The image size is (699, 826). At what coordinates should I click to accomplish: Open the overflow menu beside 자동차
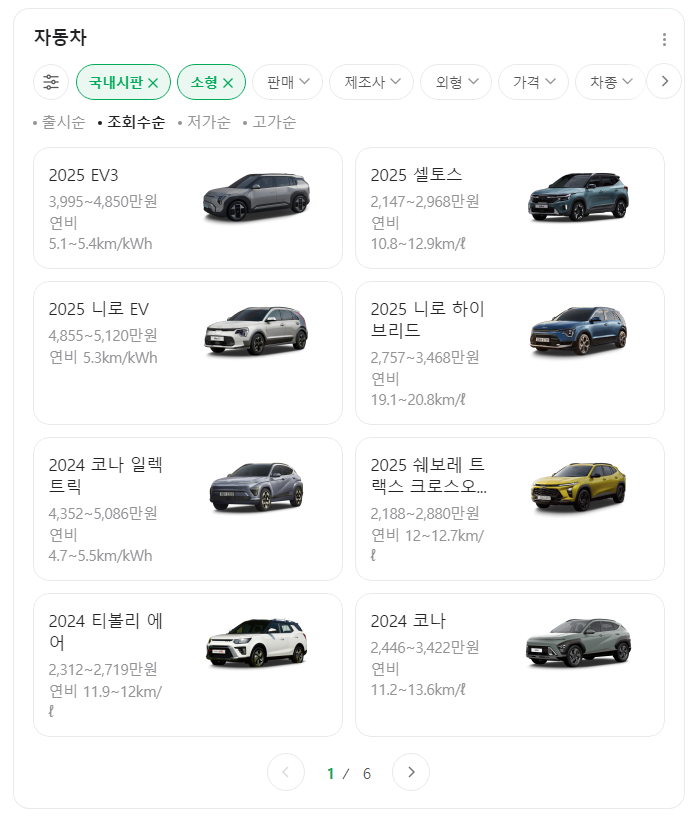pos(664,40)
